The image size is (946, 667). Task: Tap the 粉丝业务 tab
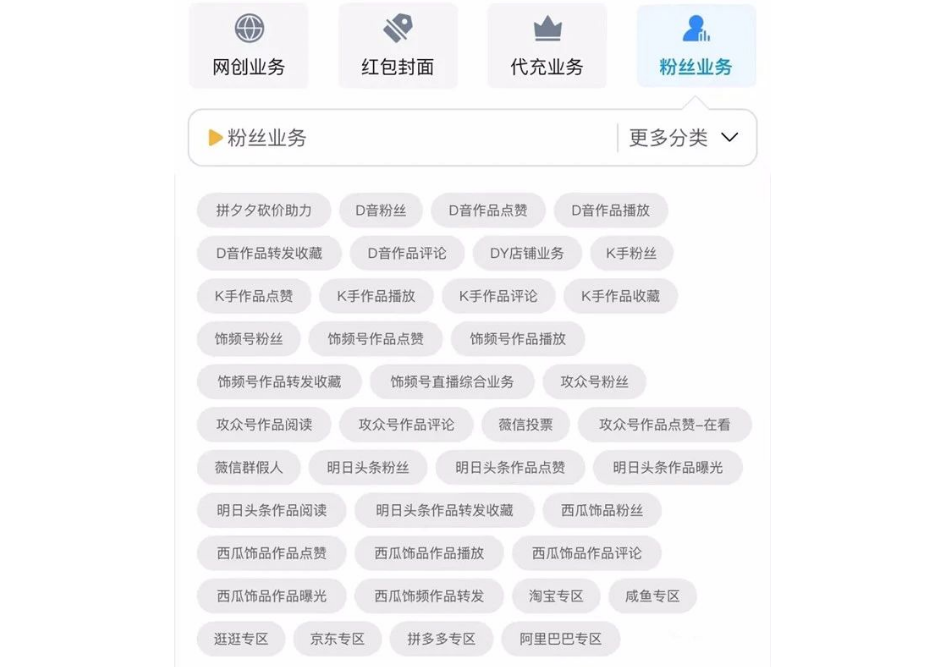[x=696, y=46]
